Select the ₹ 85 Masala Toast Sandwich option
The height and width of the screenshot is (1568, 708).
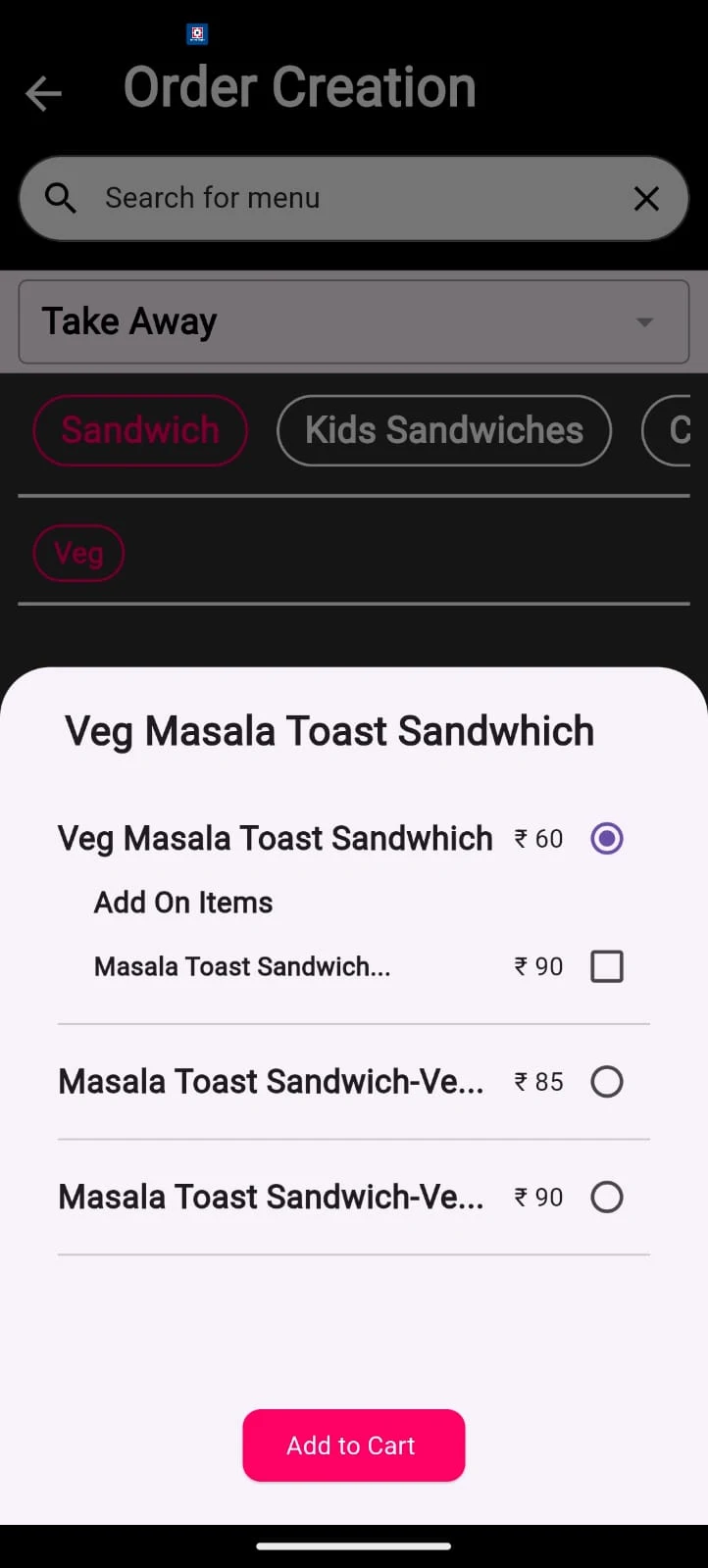606,1082
